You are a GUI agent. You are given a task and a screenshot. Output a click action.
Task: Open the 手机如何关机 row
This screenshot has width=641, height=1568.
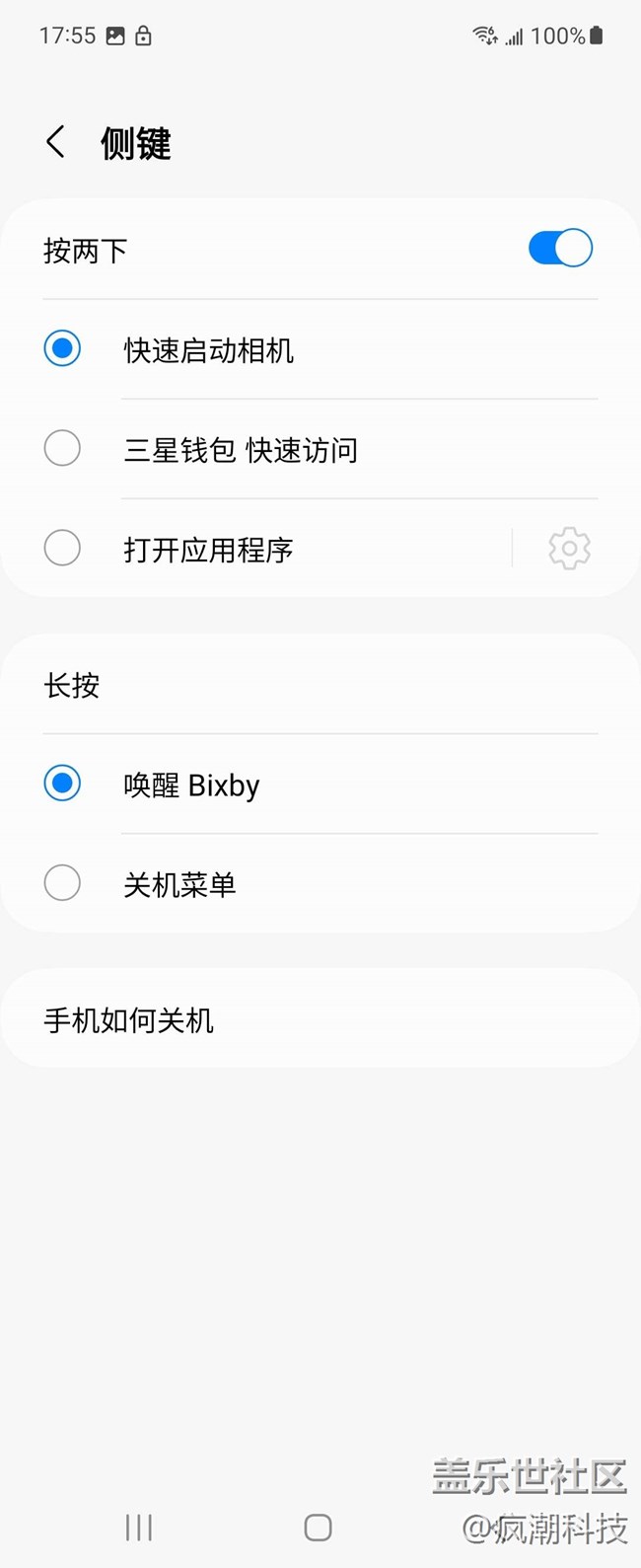pyautogui.click(x=320, y=1019)
